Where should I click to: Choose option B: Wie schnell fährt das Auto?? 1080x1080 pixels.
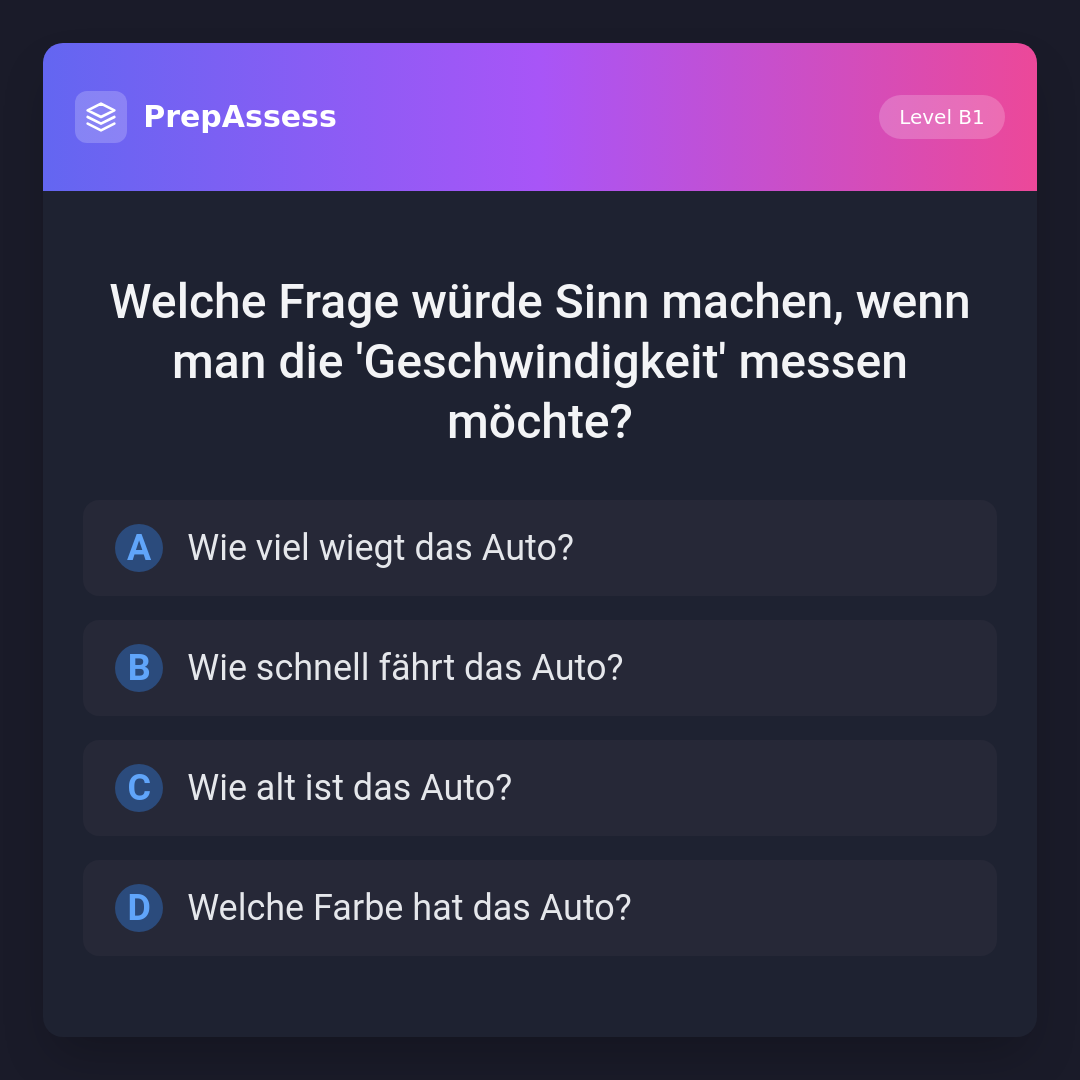coord(540,668)
